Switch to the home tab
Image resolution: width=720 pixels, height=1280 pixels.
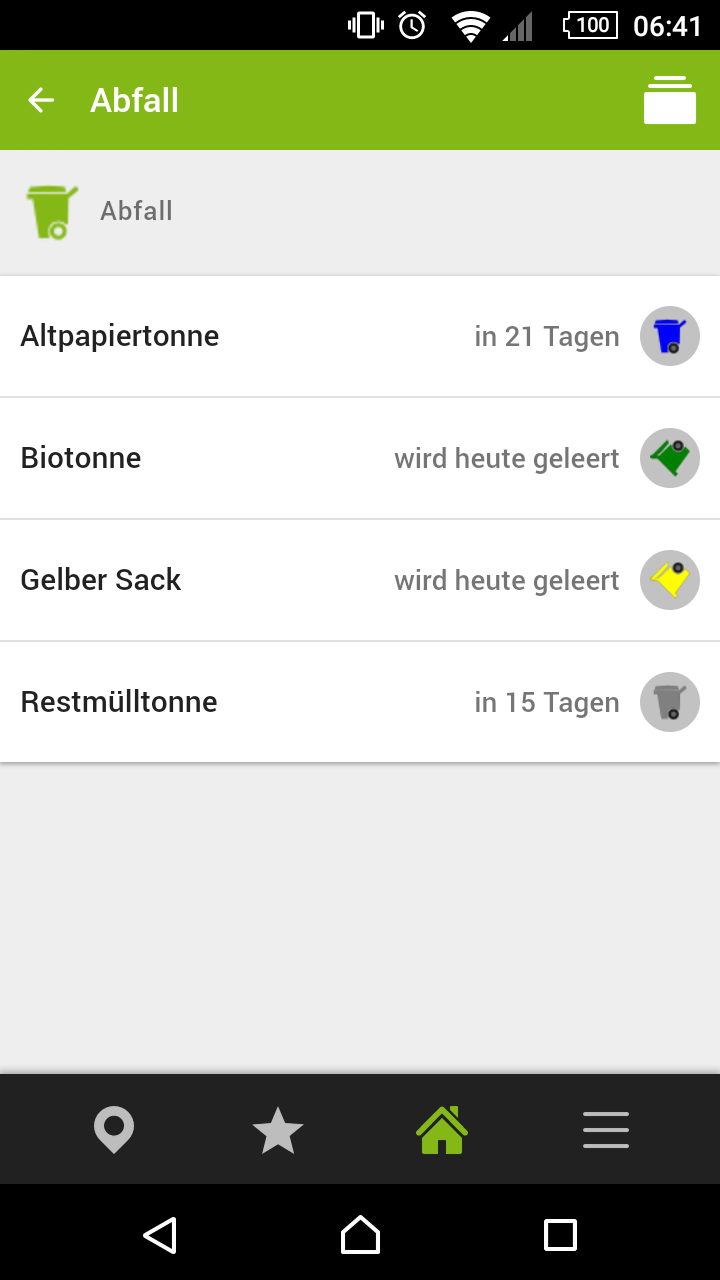[x=442, y=1130]
